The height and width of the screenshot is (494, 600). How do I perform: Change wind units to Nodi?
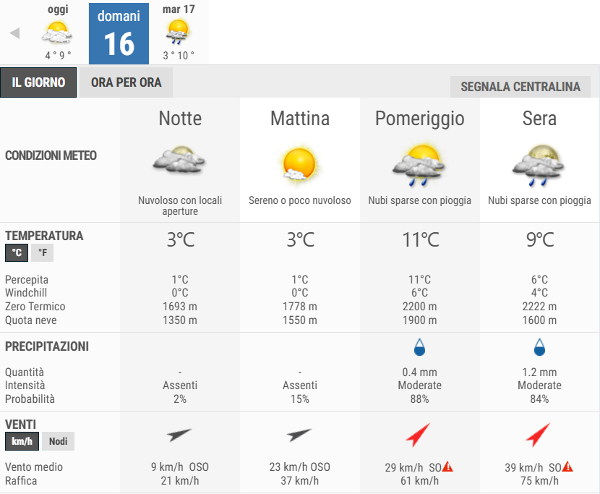click(x=57, y=441)
